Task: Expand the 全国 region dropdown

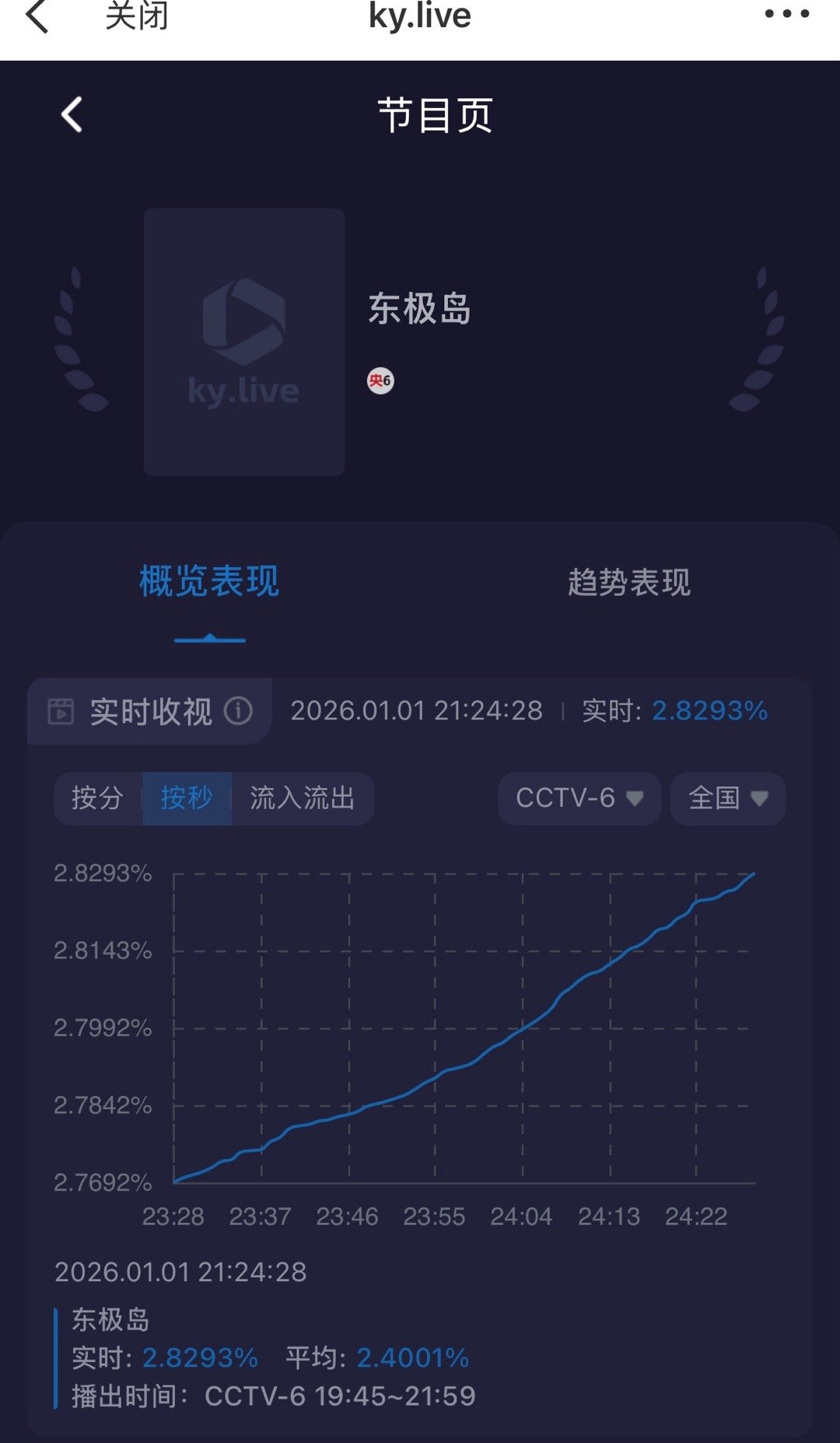Action: (726, 798)
